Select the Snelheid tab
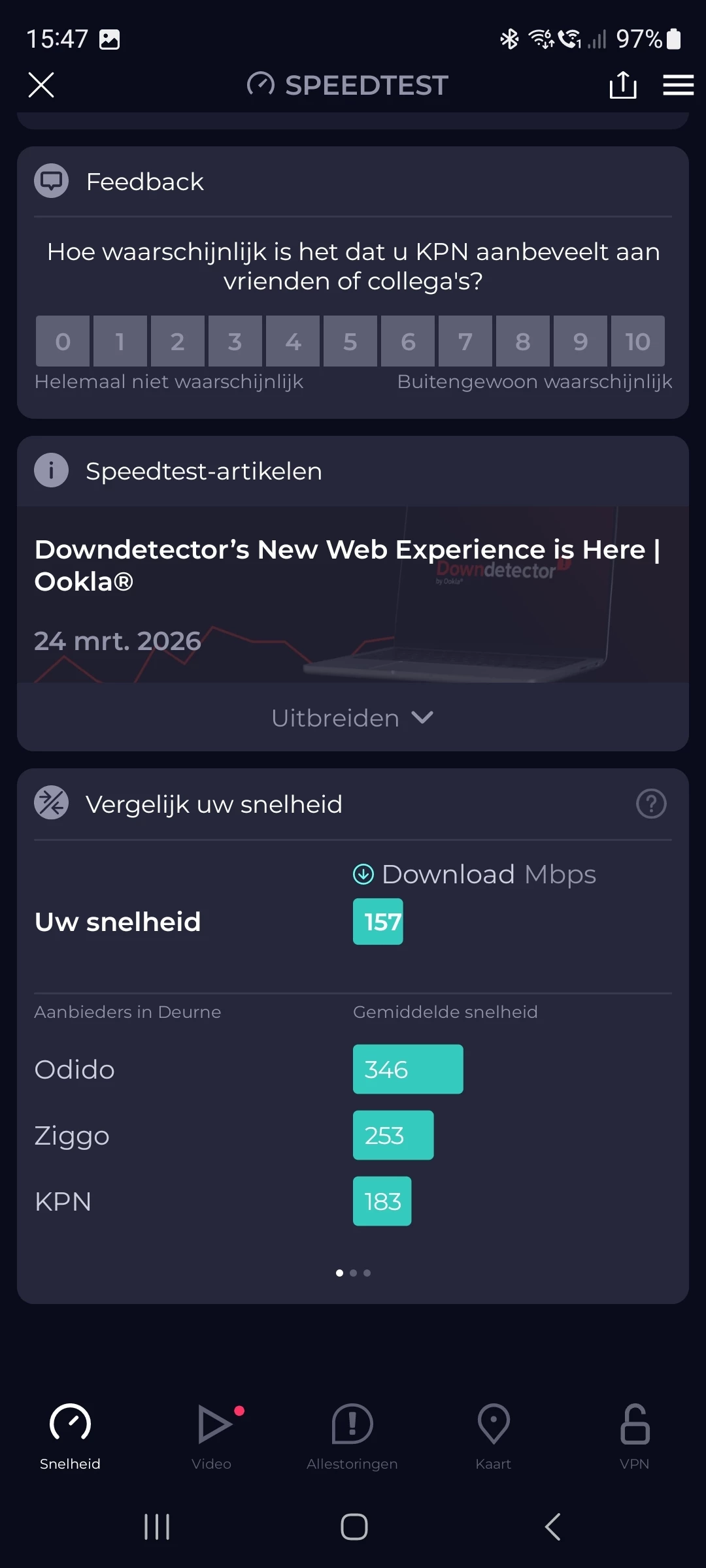This screenshot has height=1568, width=706. click(x=70, y=1434)
